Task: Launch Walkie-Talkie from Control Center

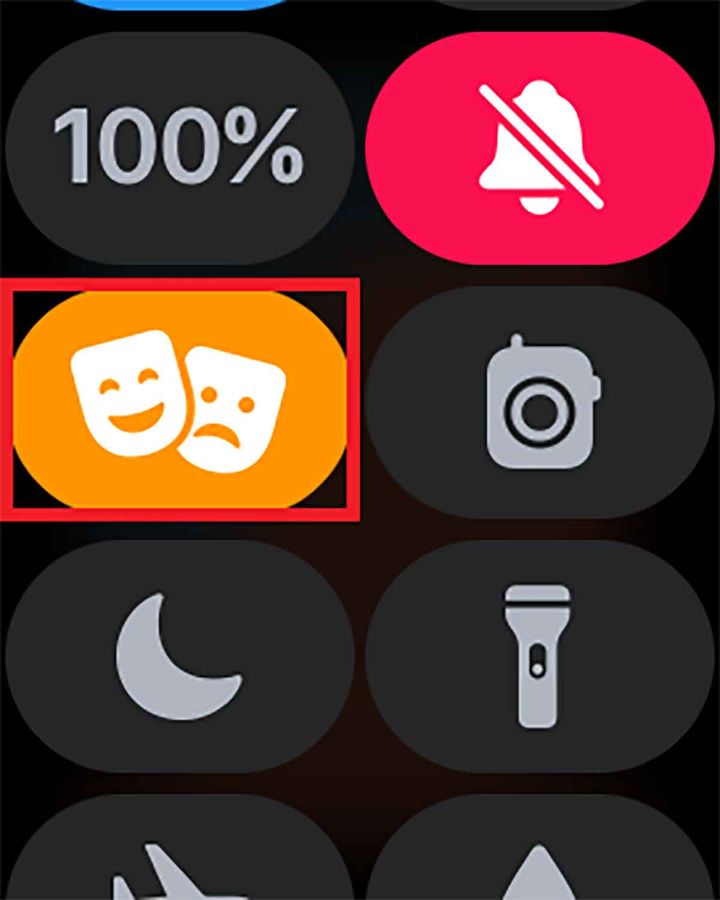Action: (540, 400)
